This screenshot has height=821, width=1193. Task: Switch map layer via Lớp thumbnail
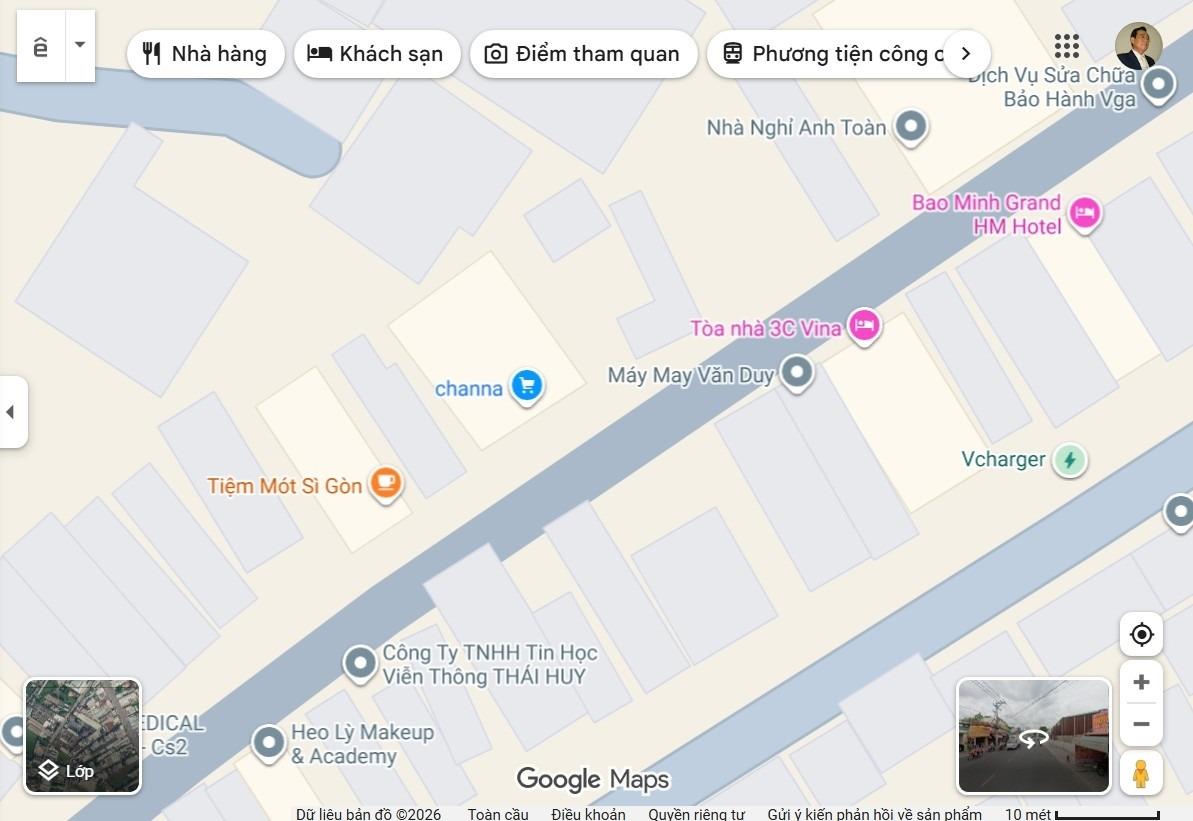pyautogui.click(x=82, y=736)
